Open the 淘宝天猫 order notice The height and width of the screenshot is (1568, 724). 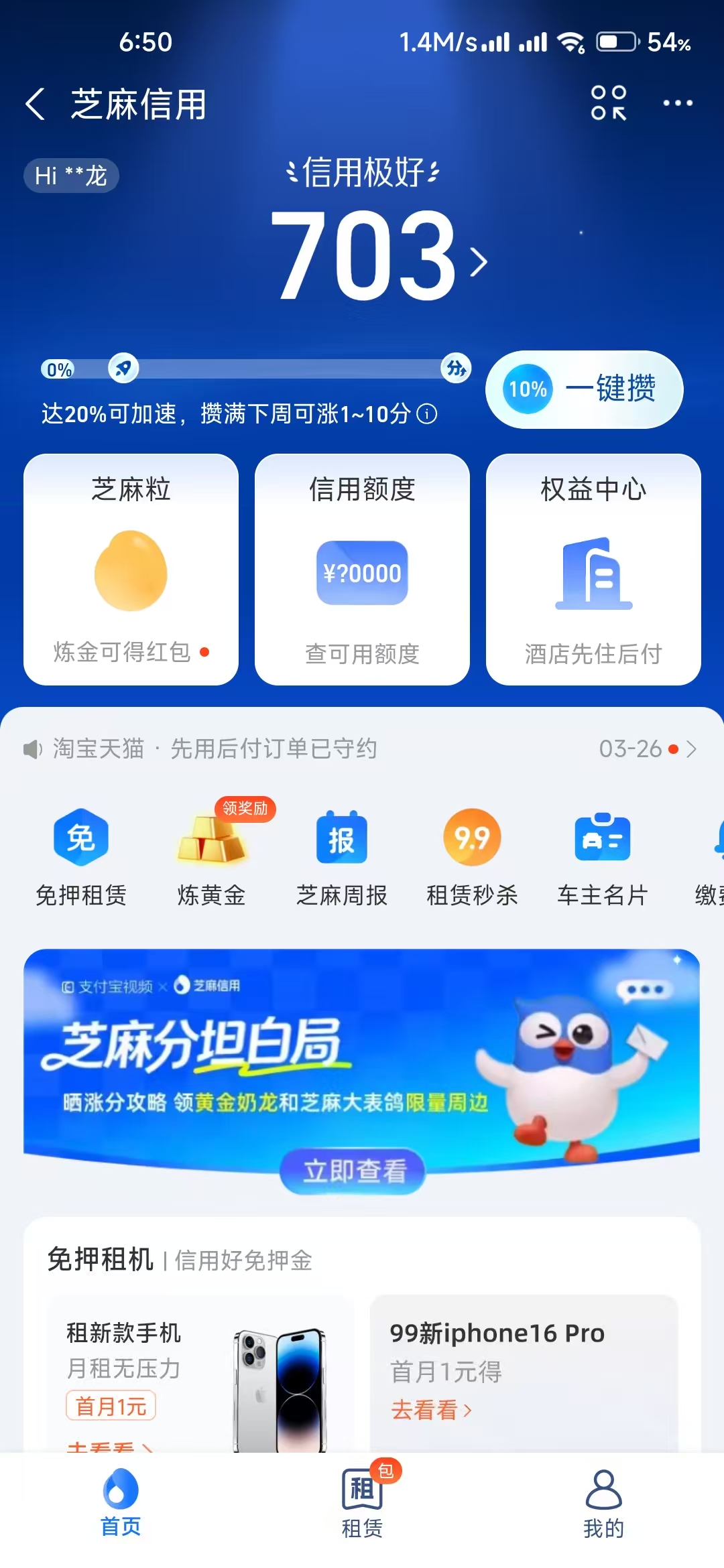[361, 748]
